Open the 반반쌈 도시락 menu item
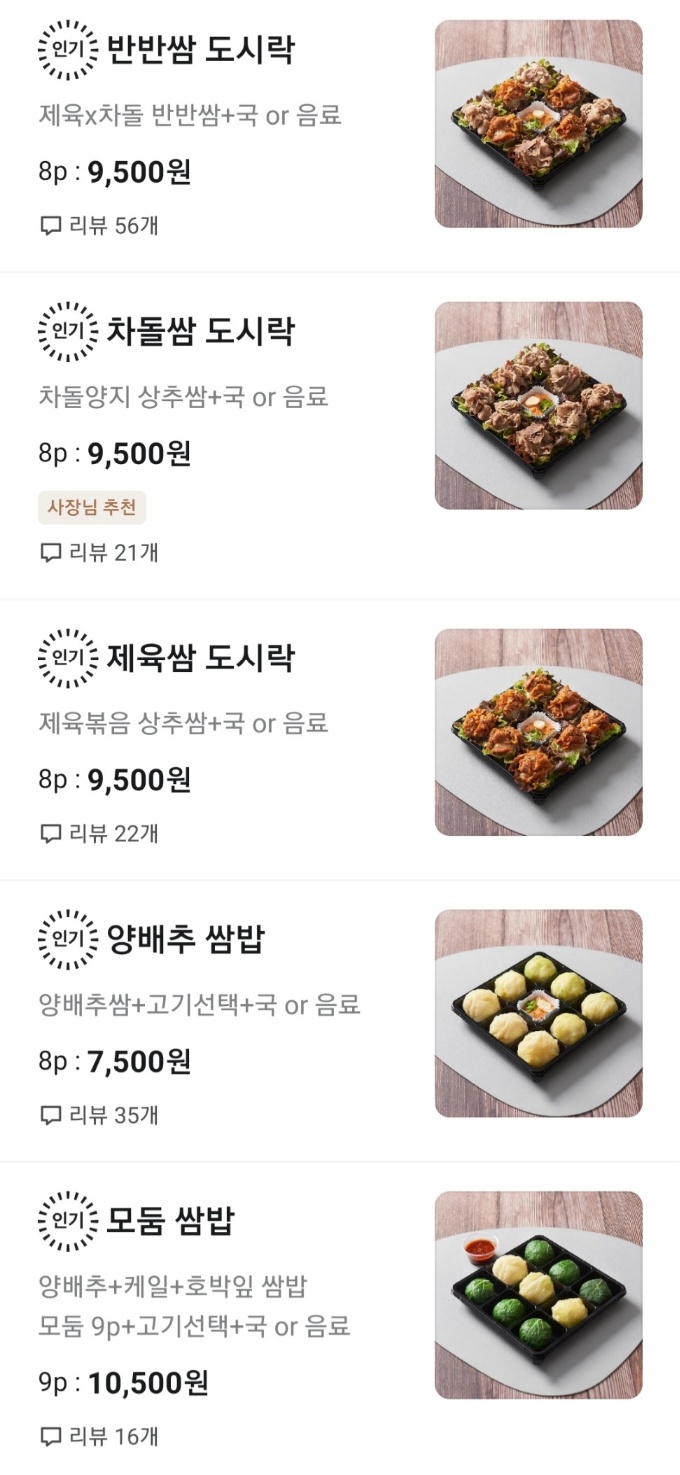680x1475 pixels. tap(200, 50)
